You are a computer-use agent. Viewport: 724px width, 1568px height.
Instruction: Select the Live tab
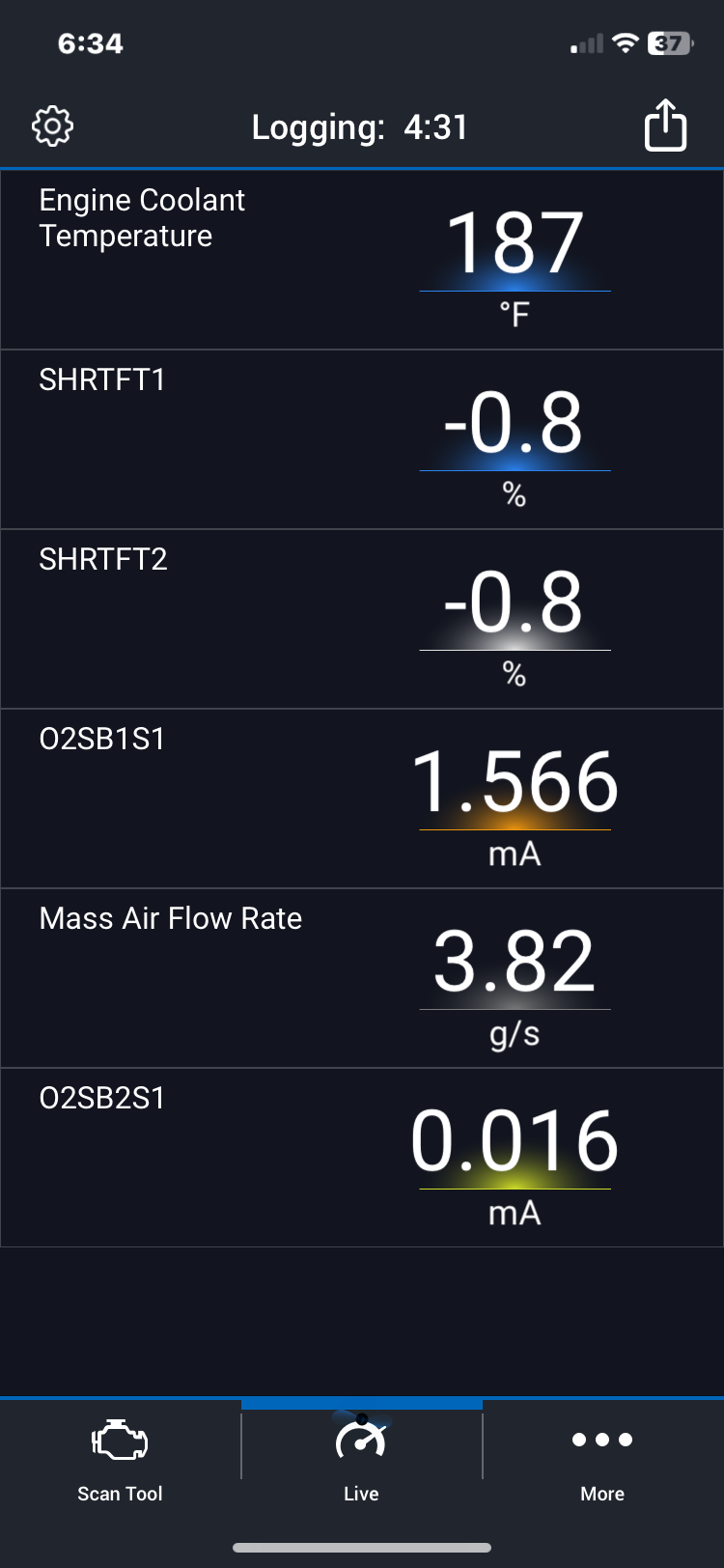tap(361, 1459)
